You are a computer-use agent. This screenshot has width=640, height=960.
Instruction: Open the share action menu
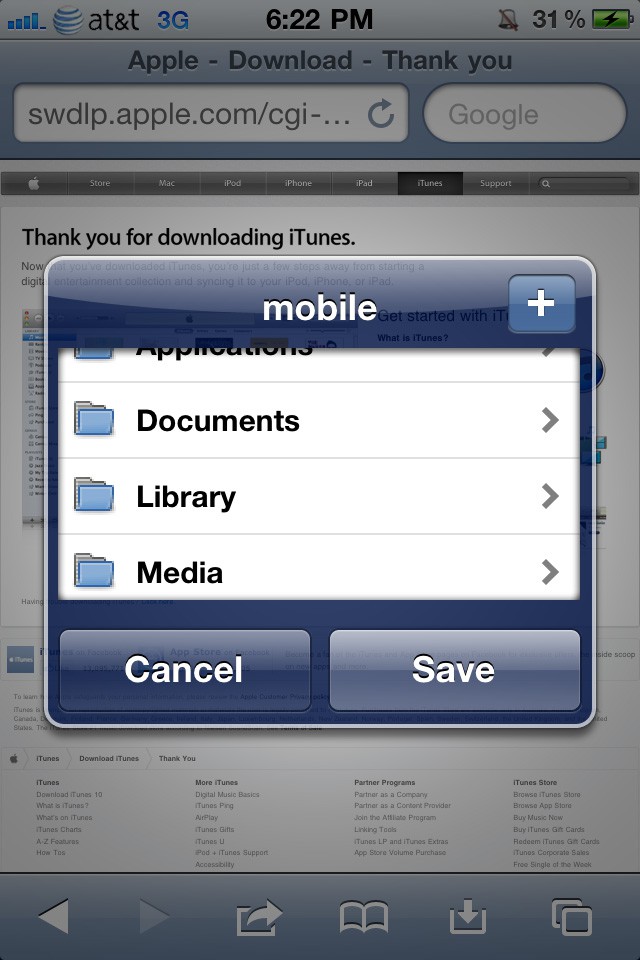259,916
